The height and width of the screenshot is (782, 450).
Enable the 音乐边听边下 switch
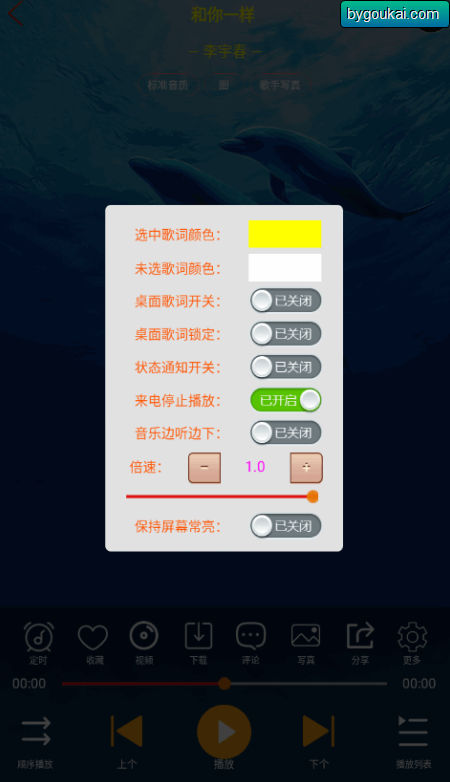[x=285, y=432]
